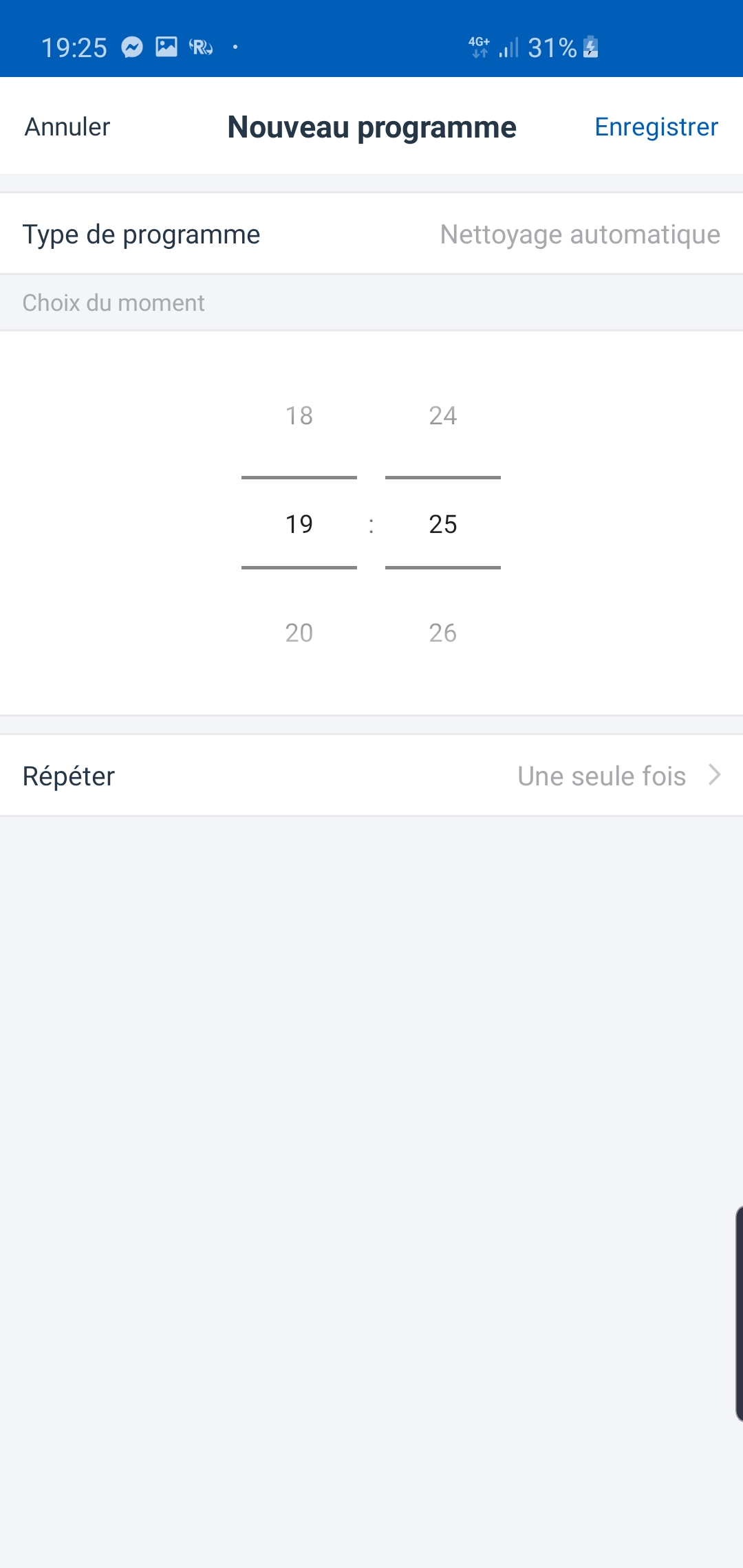Open the Répéter repeat options
The height and width of the screenshot is (1568, 743).
click(371, 776)
